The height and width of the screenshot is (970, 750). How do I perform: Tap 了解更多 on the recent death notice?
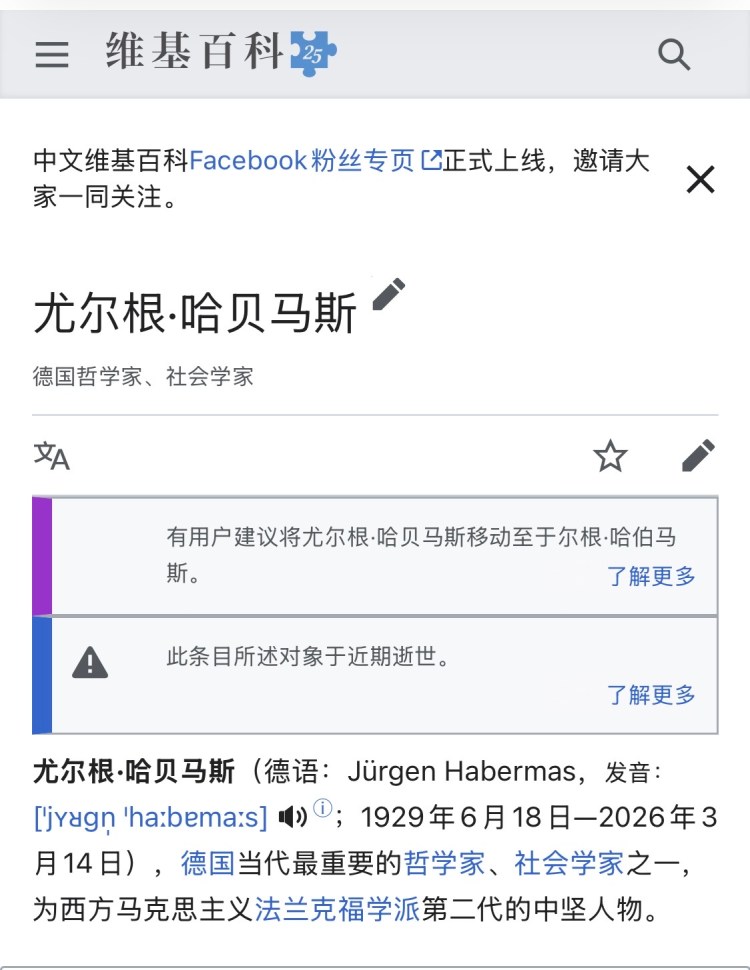click(x=651, y=695)
